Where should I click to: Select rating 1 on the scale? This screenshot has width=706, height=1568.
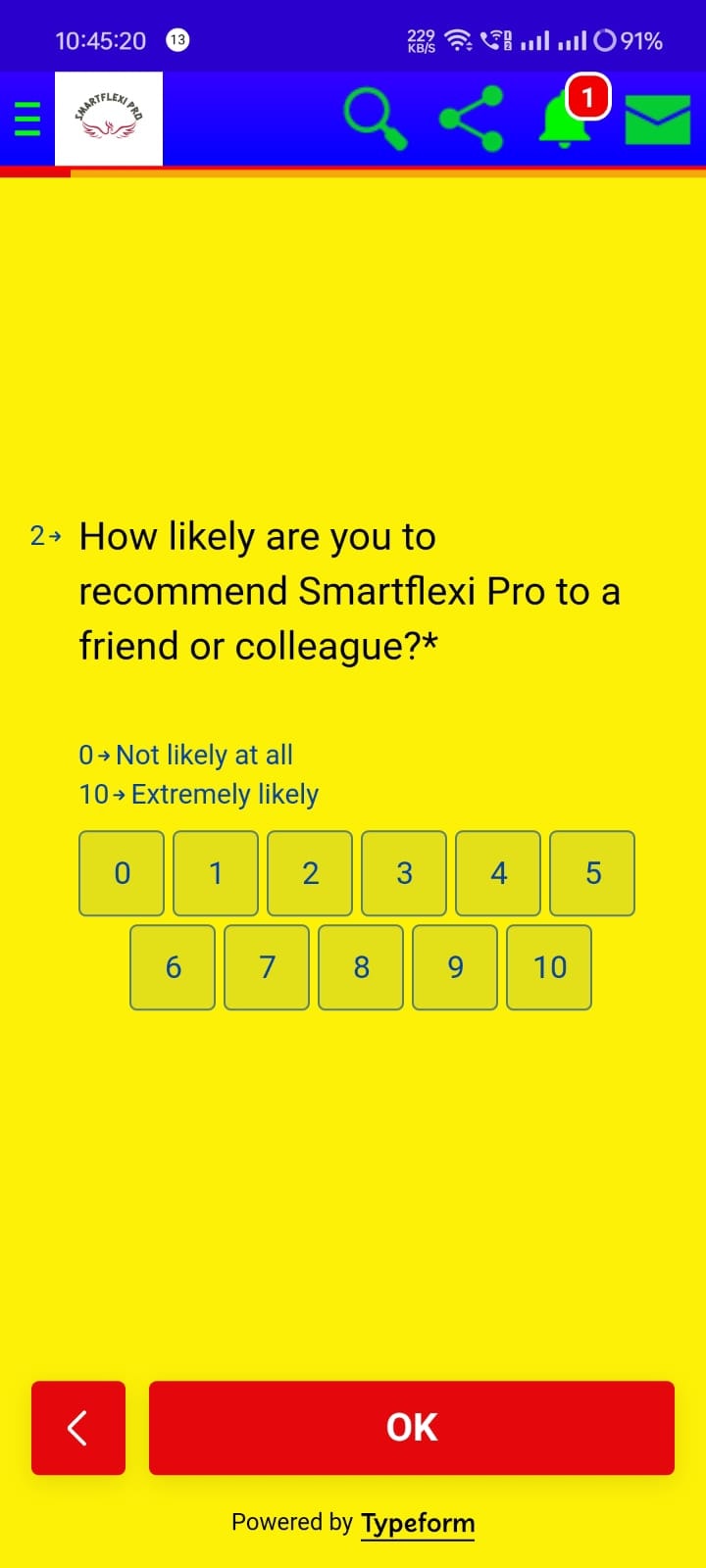[x=216, y=873]
